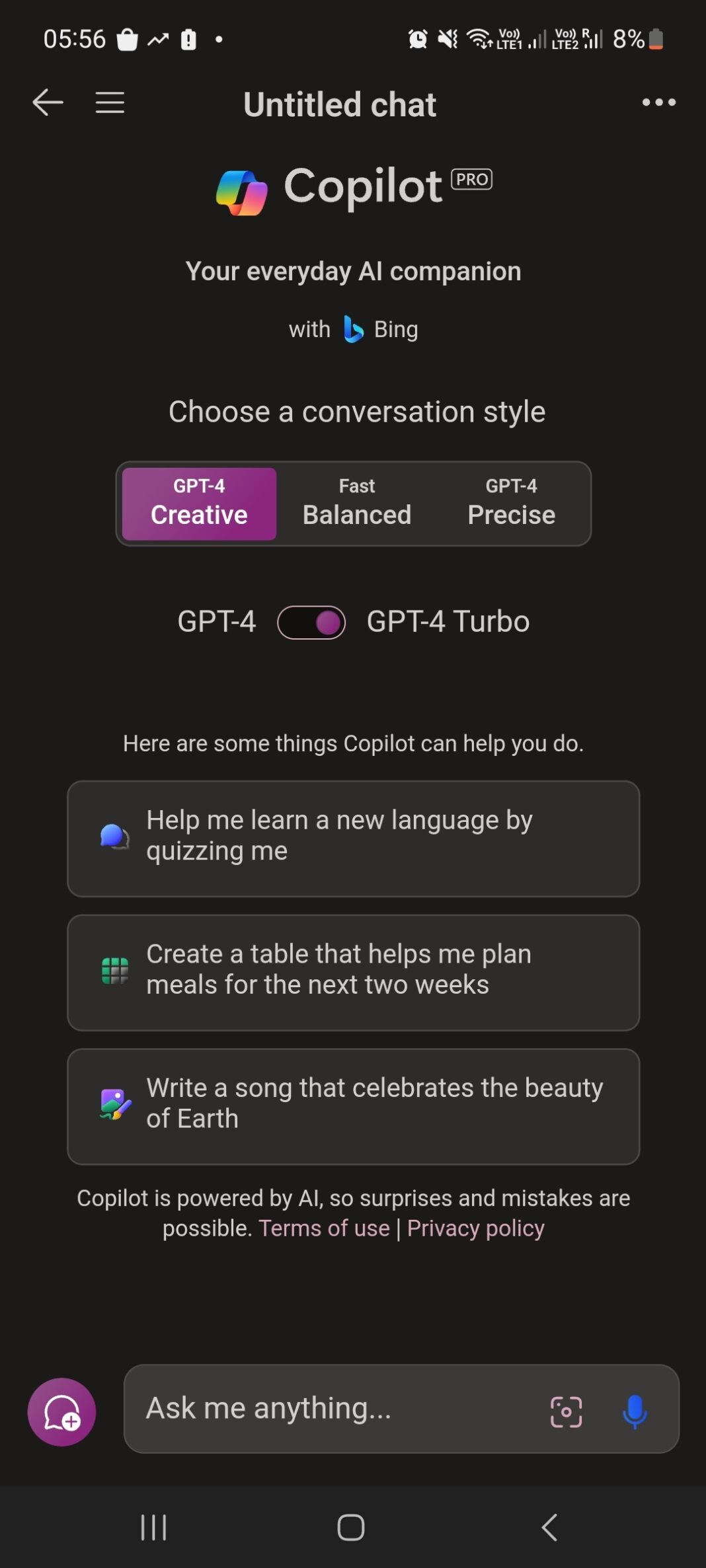Image resolution: width=706 pixels, height=1568 pixels.
Task: Tap the Copilot logo
Action: (241, 190)
